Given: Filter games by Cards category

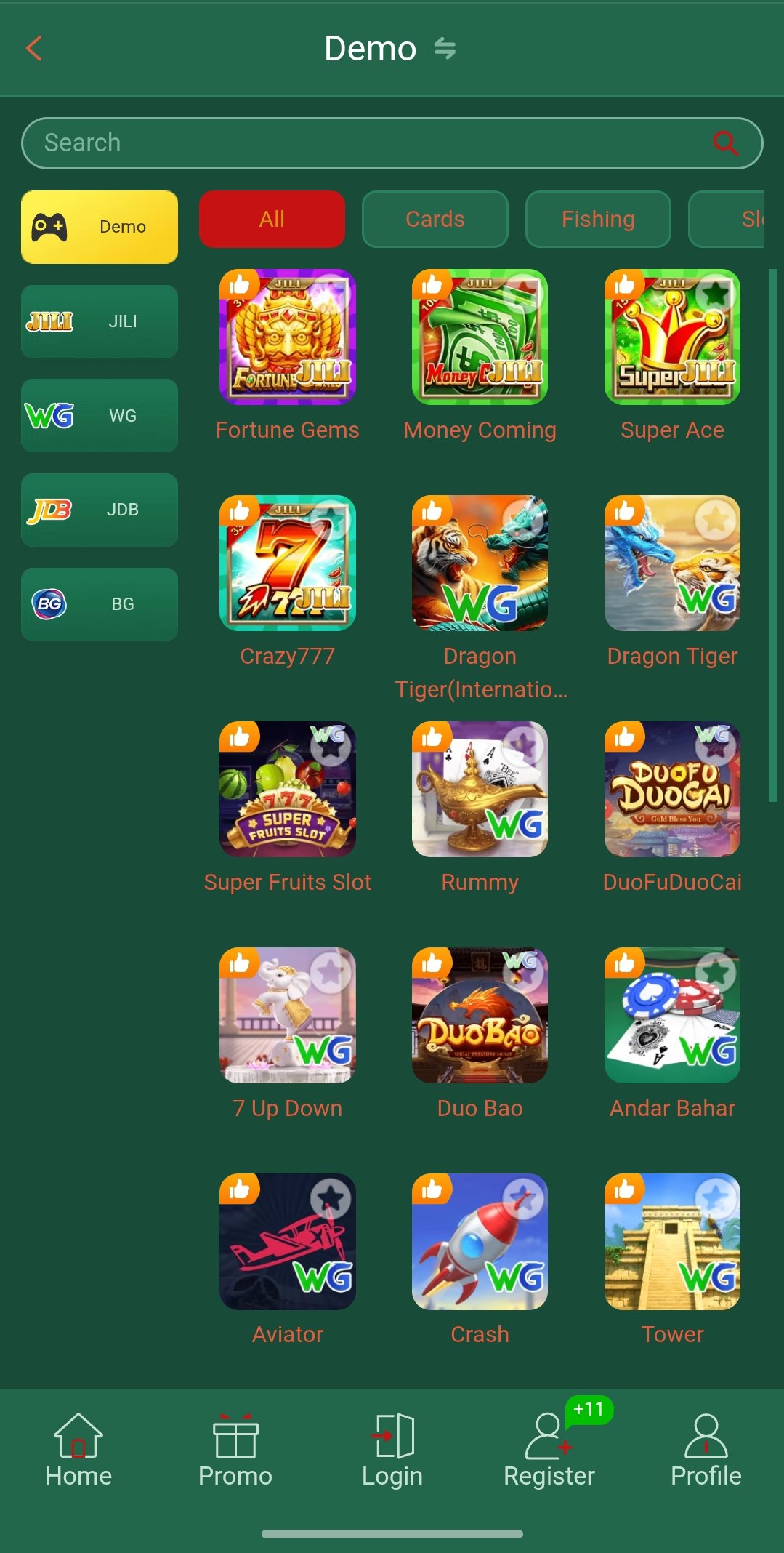Looking at the screenshot, I should [x=435, y=219].
